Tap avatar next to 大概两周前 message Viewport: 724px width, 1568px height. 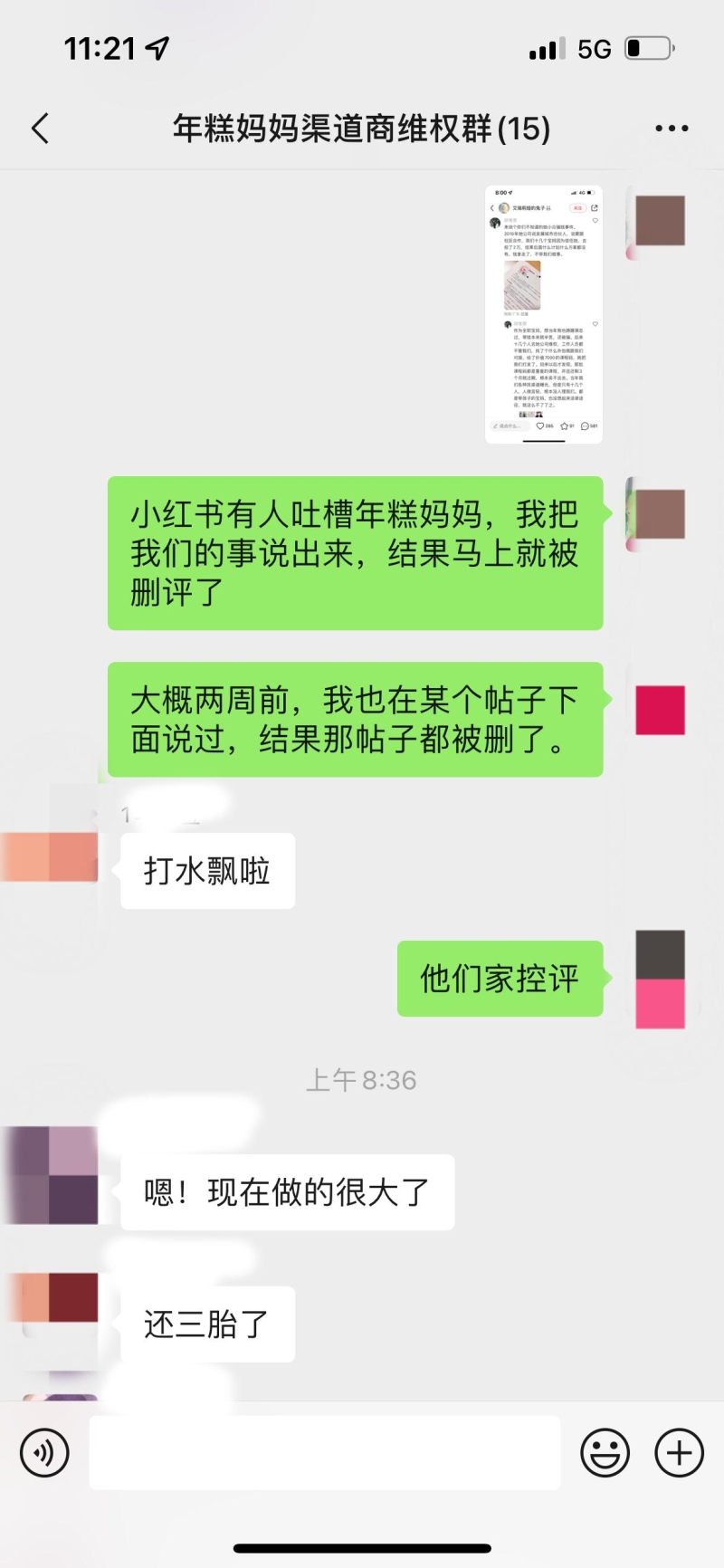660,710
